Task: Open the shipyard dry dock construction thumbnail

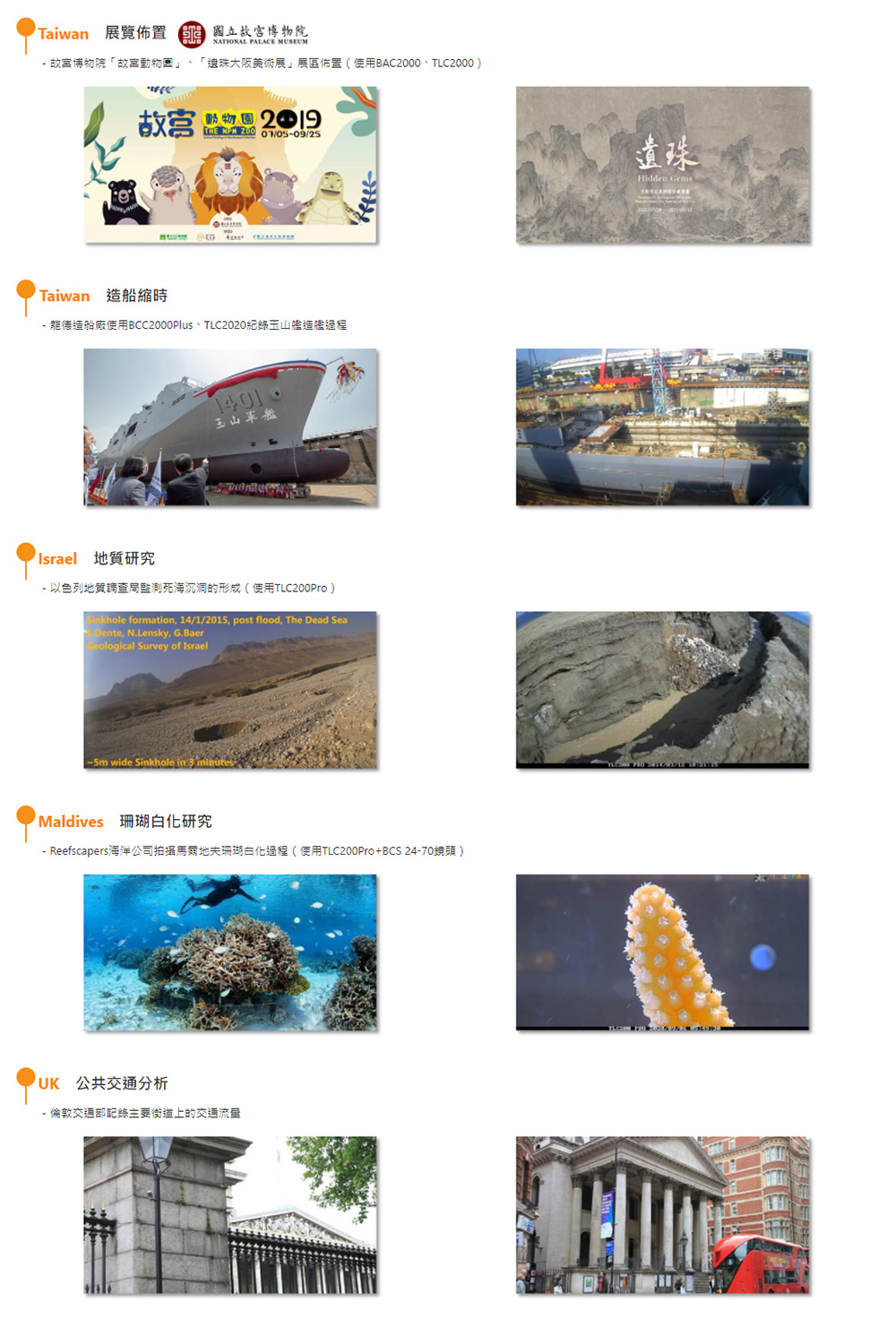Action: pyautogui.click(x=662, y=427)
